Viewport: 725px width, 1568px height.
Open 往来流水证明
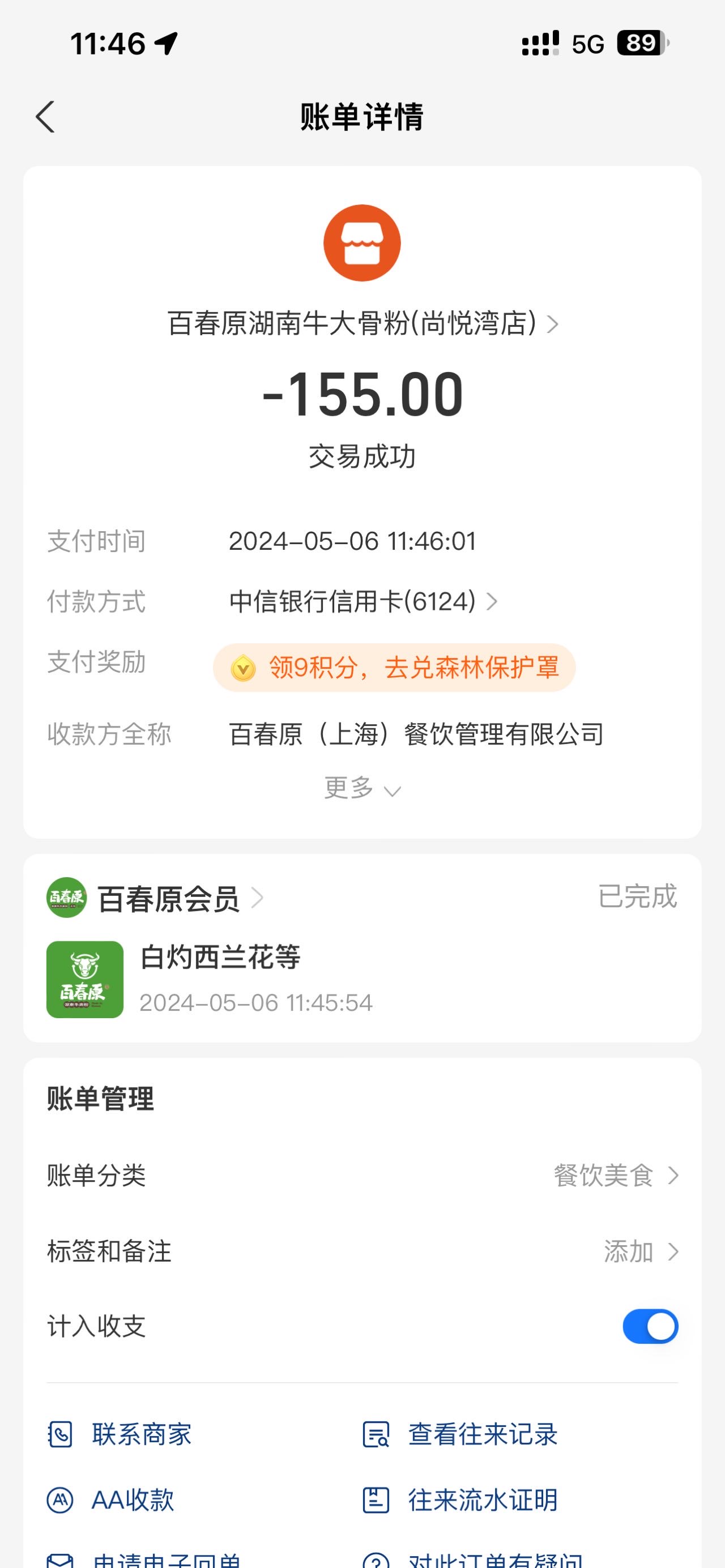tap(460, 1500)
